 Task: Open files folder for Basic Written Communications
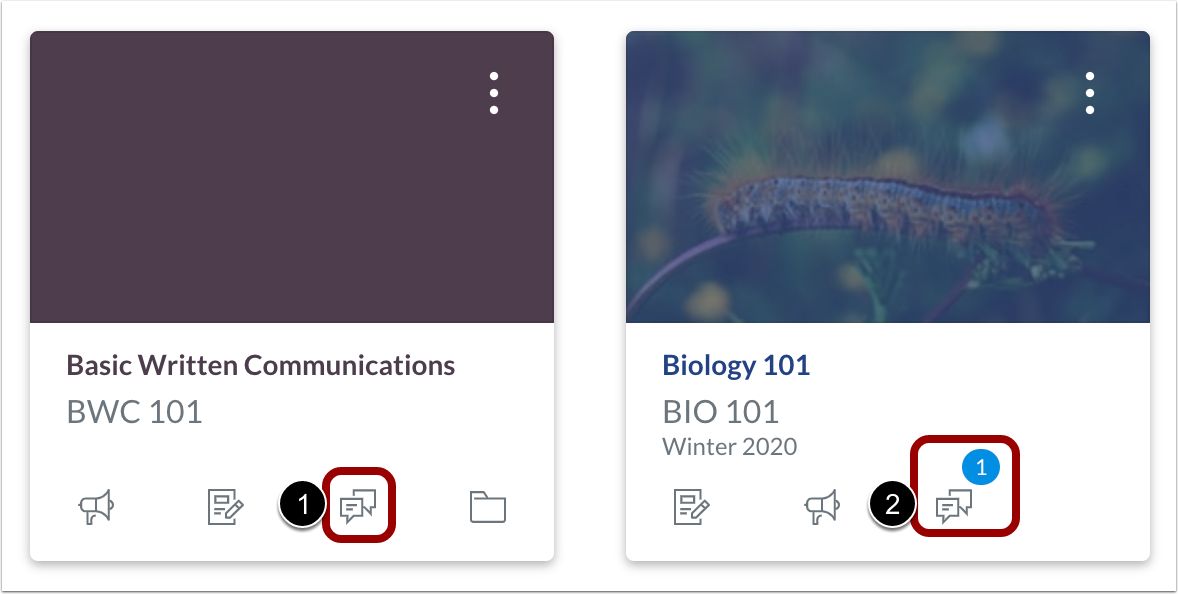tap(488, 508)
